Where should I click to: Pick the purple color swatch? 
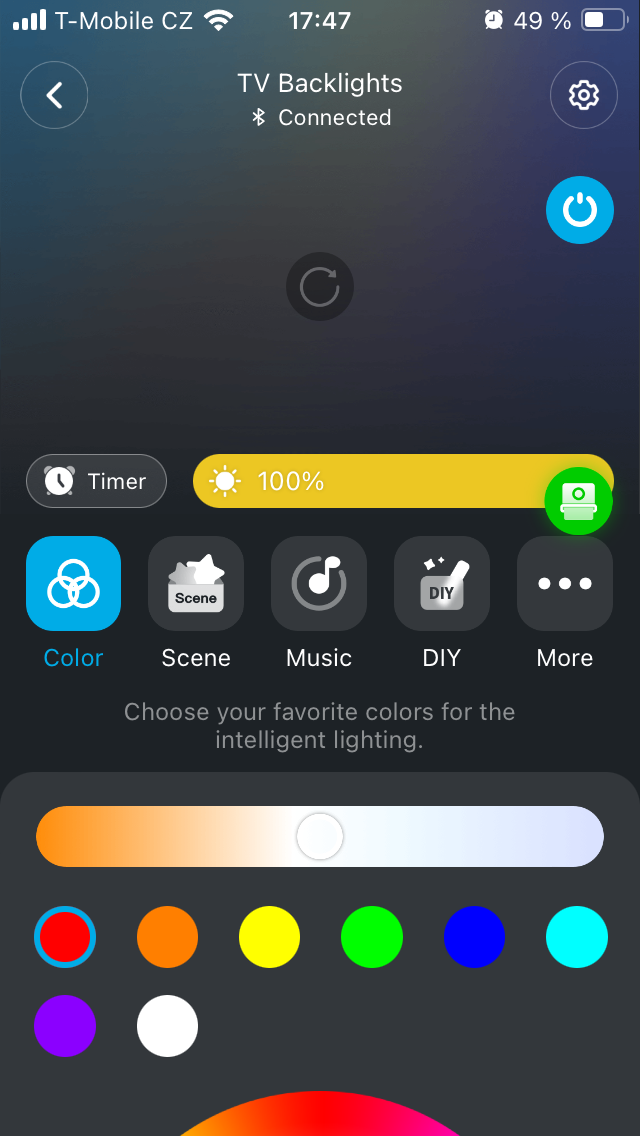65,1026
